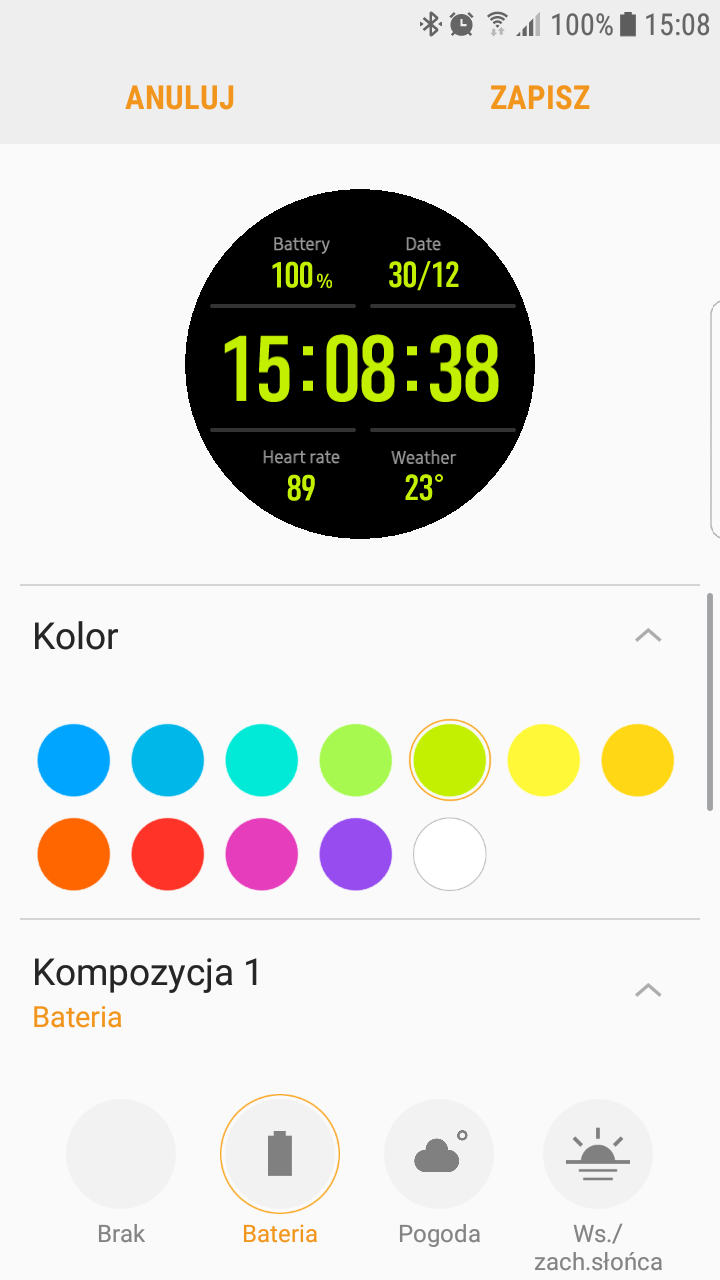Select the blue color swatch
This screenshot has height=1280, width=720.
coord(74,760)
